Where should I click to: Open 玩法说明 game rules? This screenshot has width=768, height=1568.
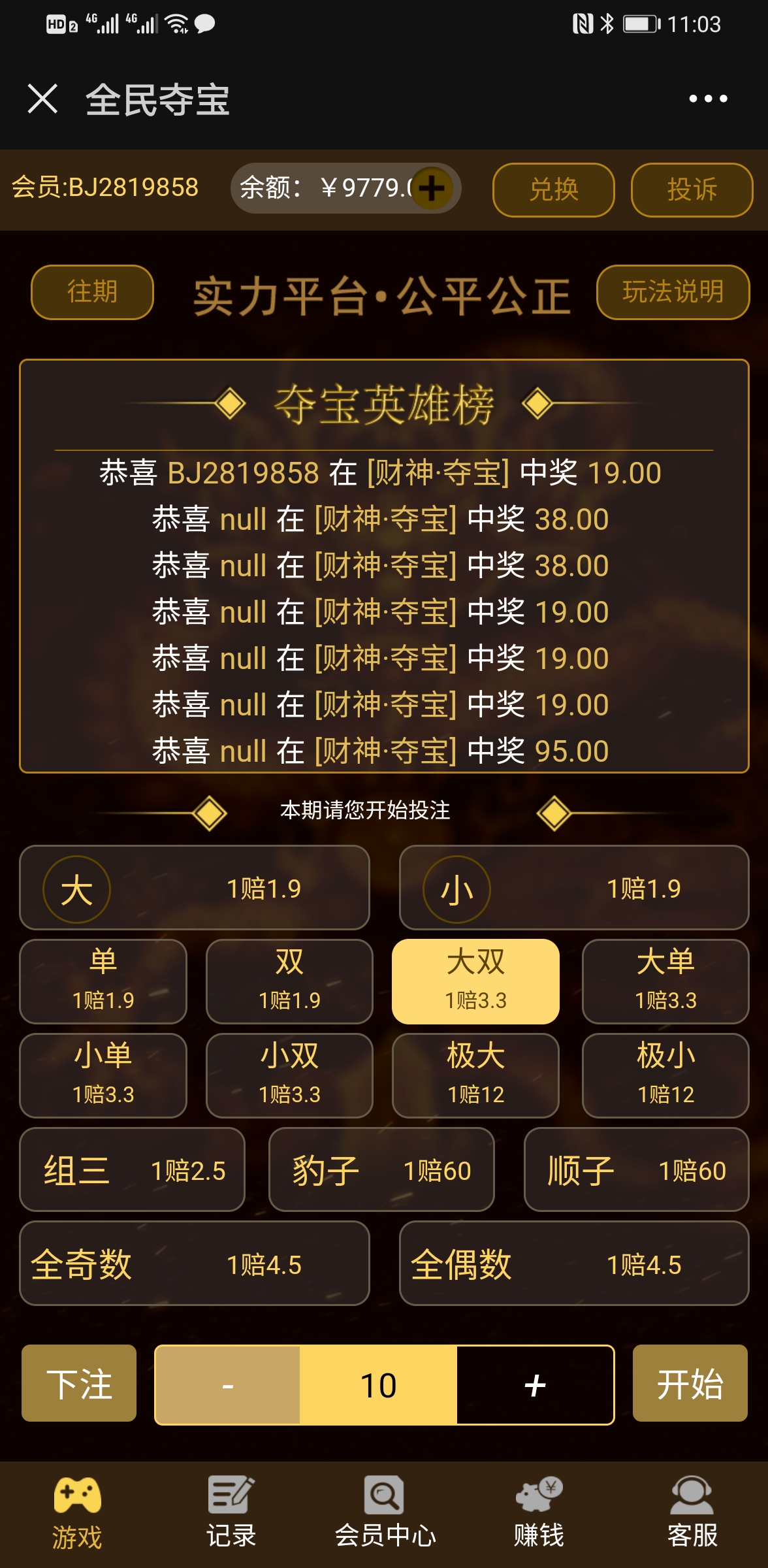pos(673,292)
